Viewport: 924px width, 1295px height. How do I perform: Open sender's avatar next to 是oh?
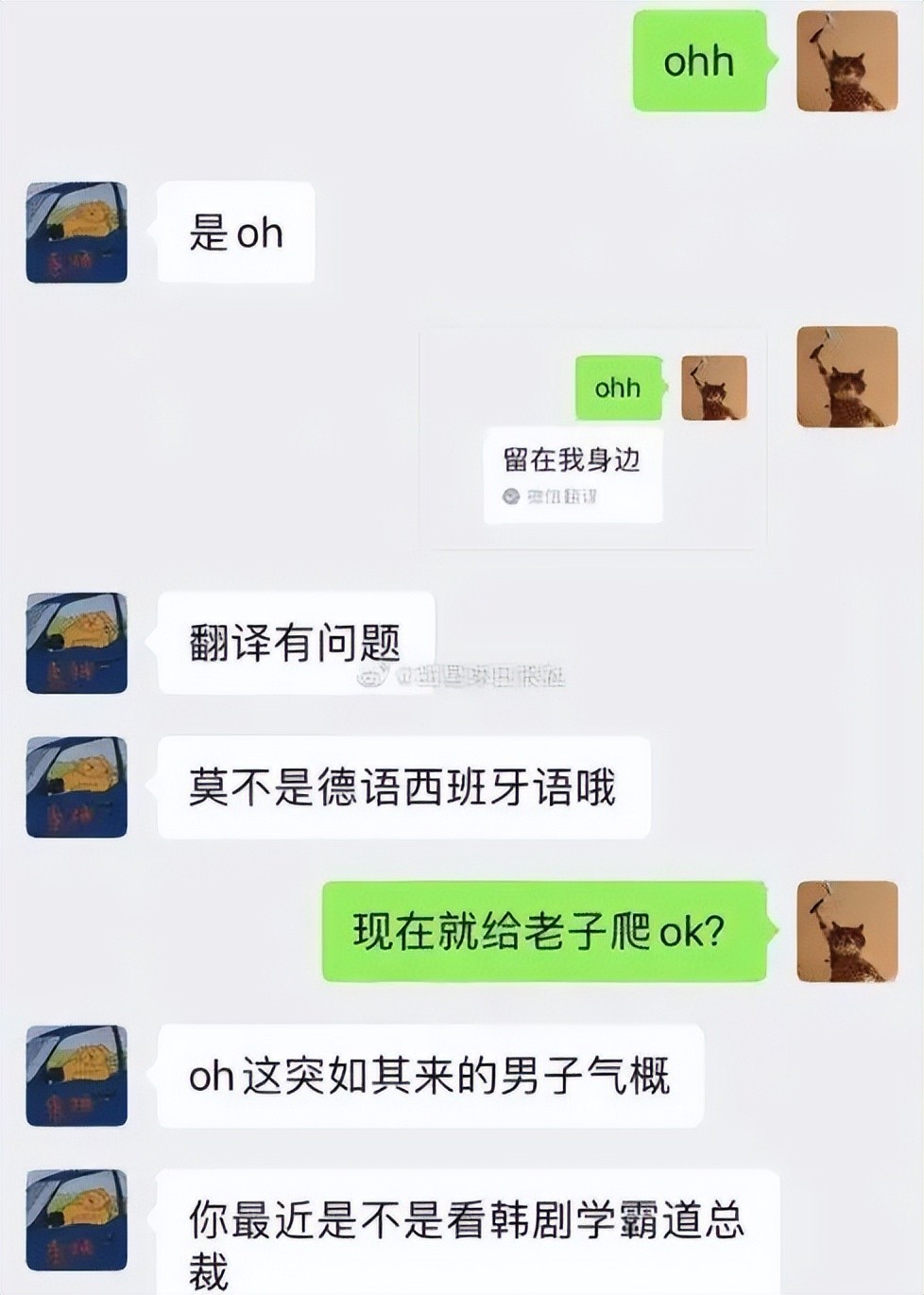(x=77, y=233)
